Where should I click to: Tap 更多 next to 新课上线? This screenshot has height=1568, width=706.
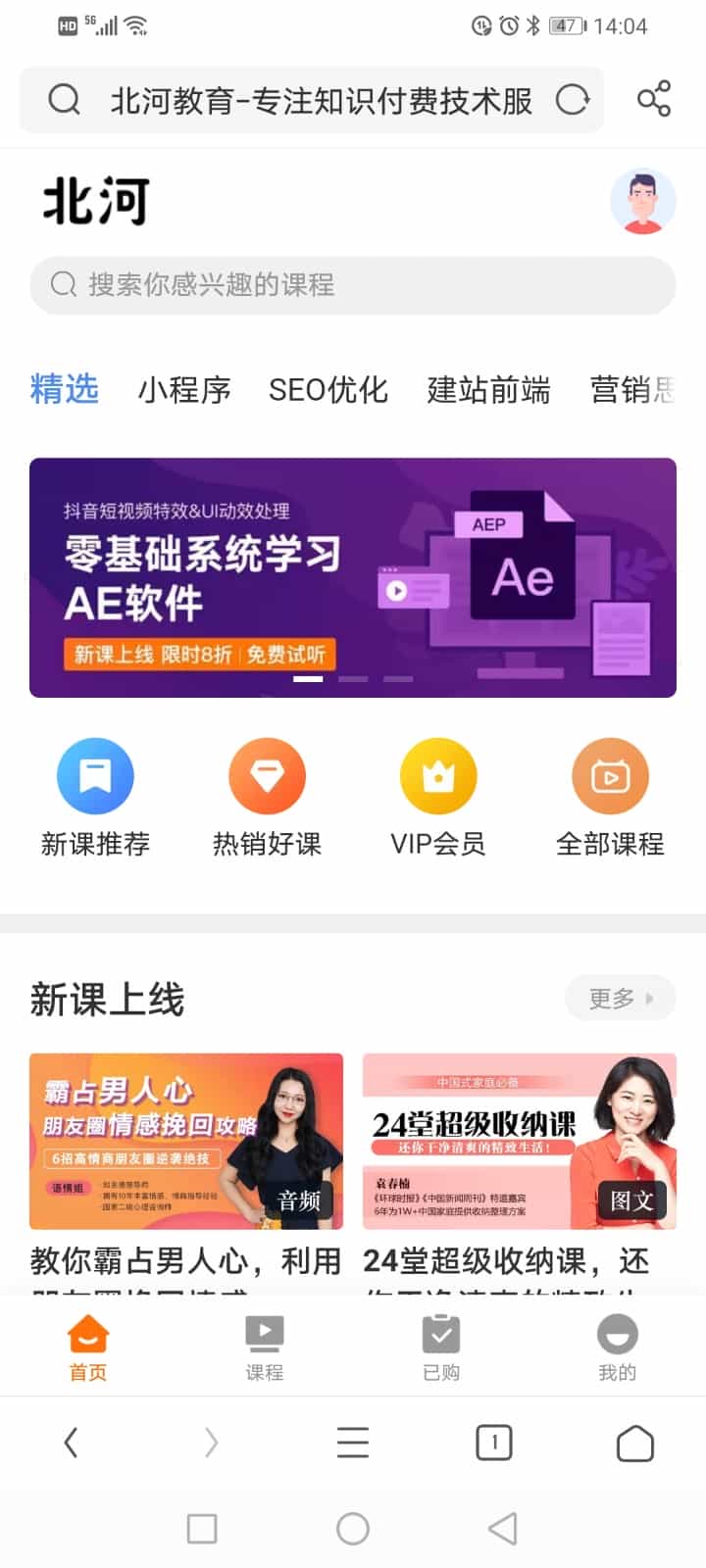[620, 999]
